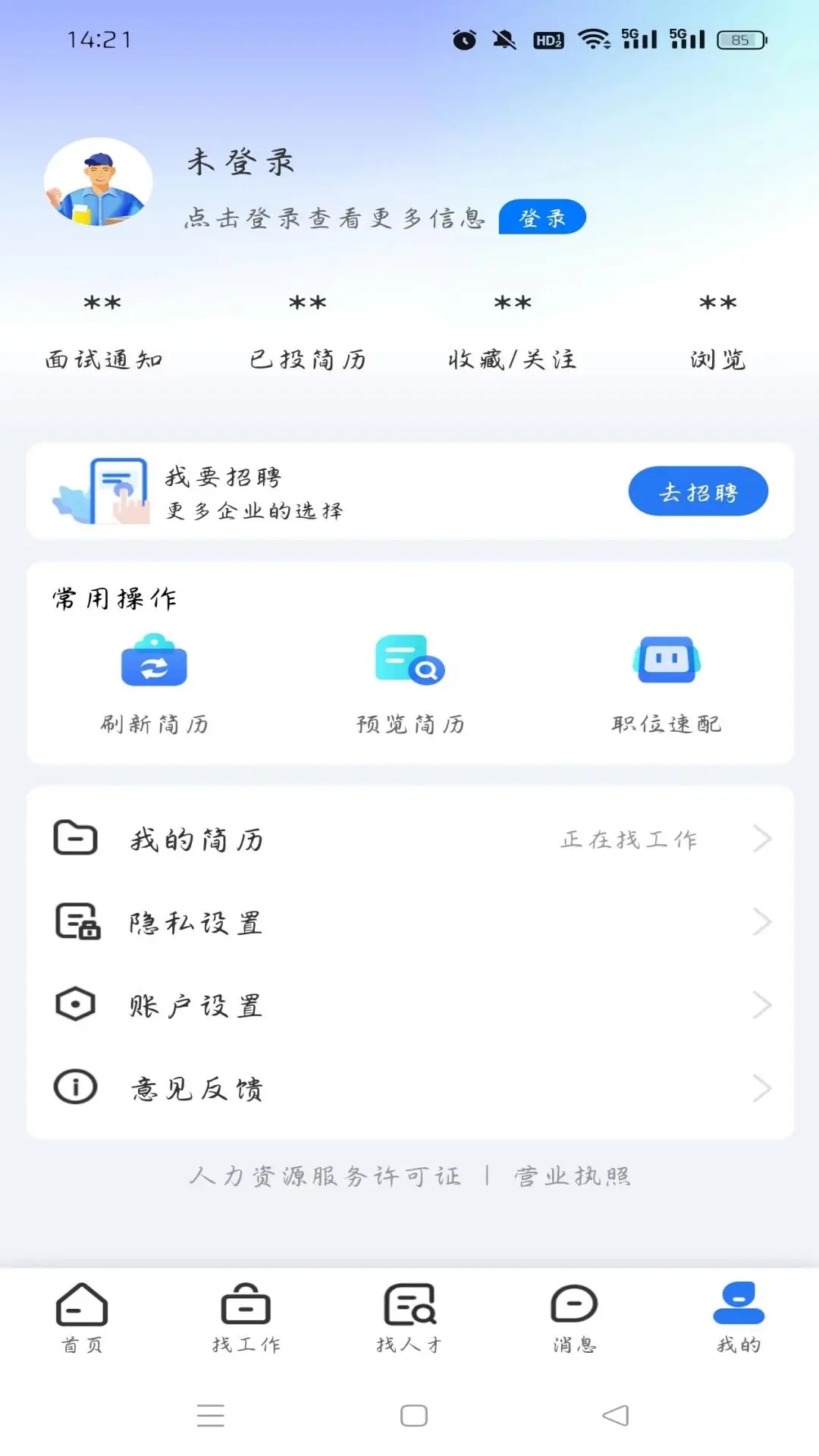Expand the 我的简历 row chevron

click(x=763, y=839)
